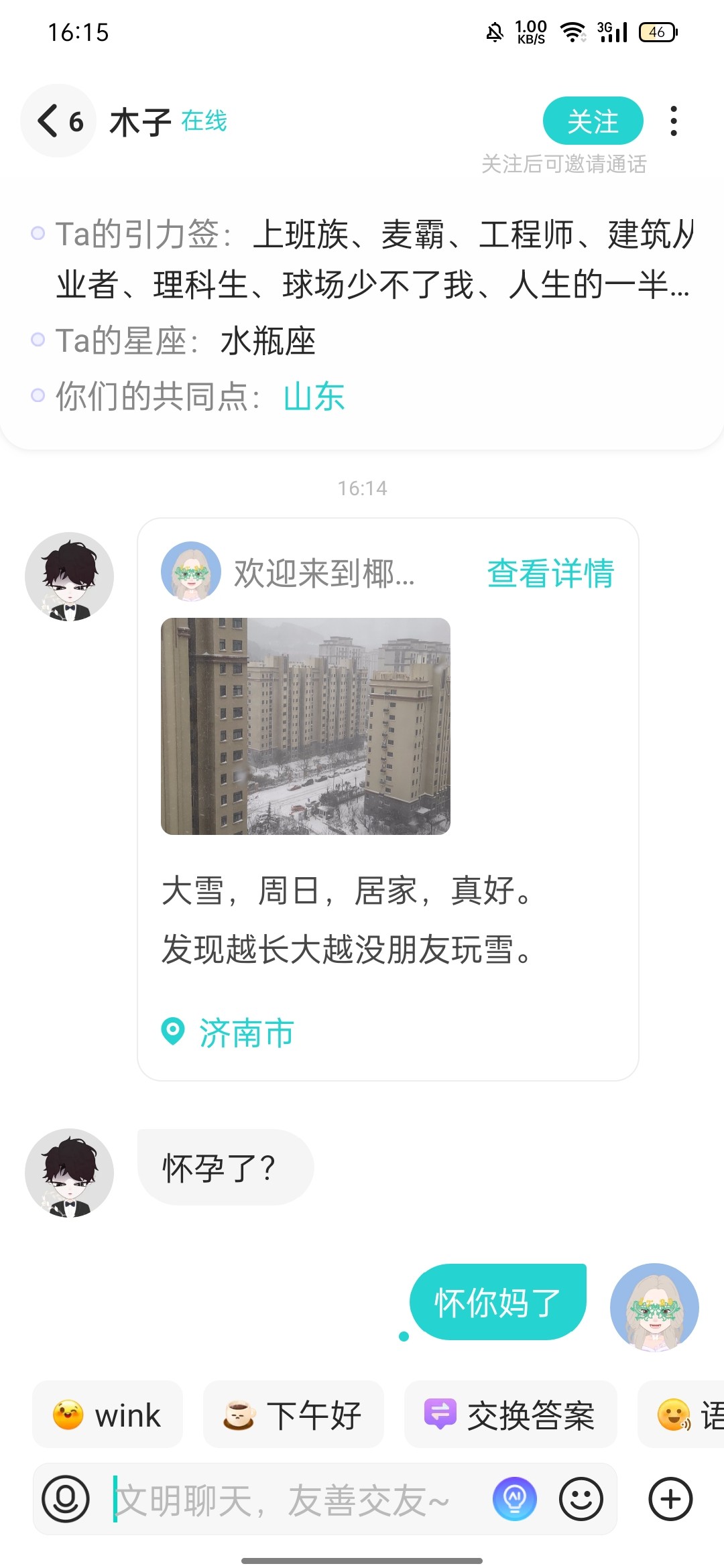Follow 木子 with the 关注 button
724x1568 pixels.
pos(593,121)
